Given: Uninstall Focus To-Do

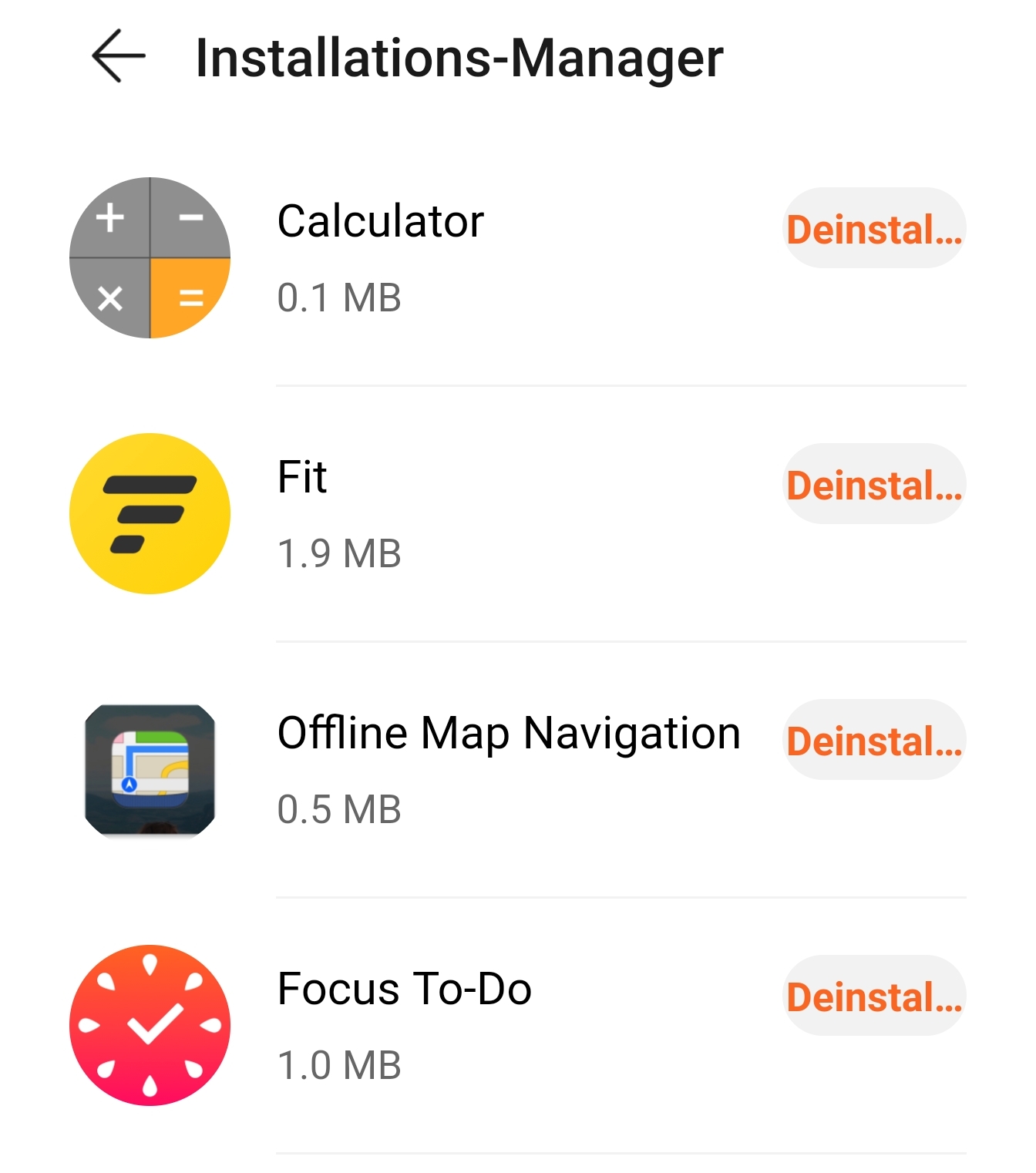Looking at the screenshot, I should (874, 997).
